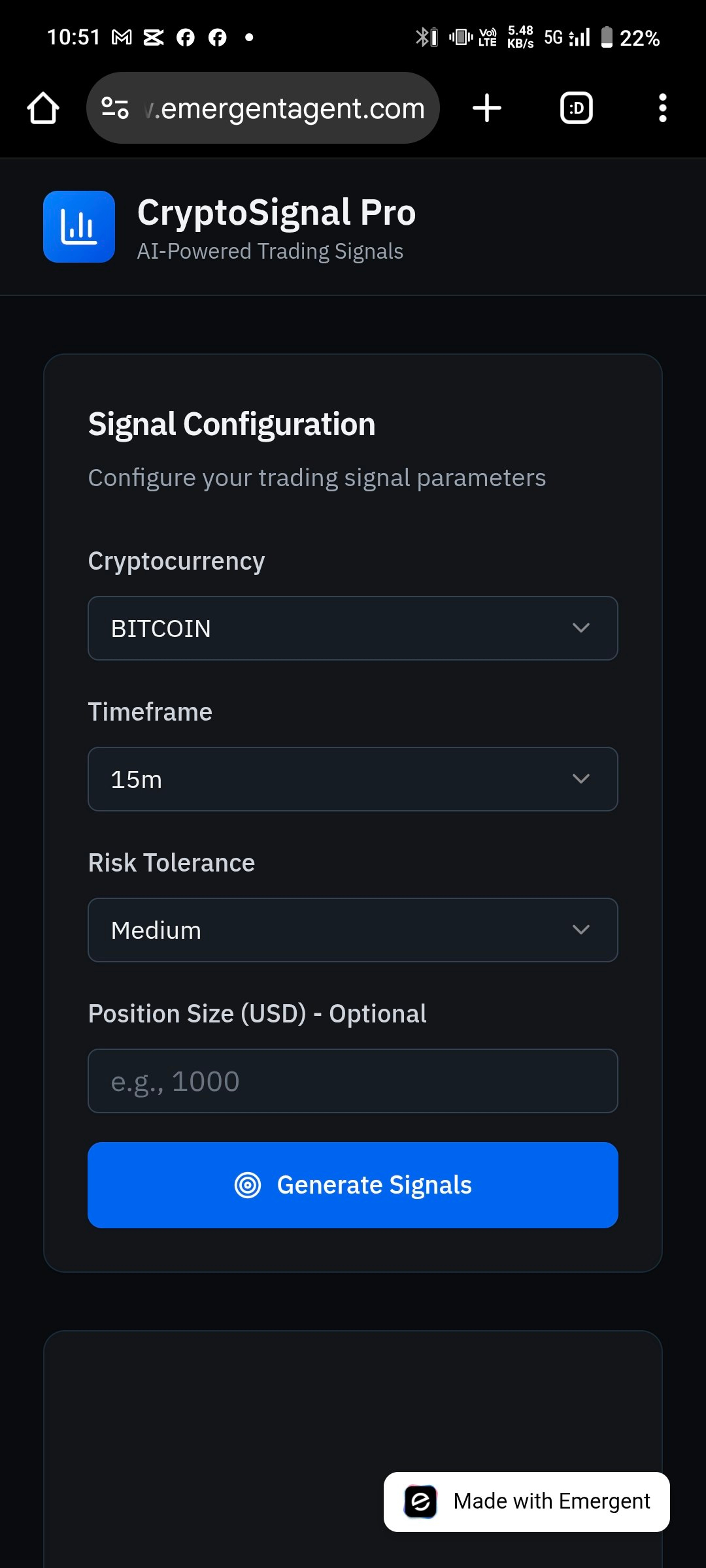Screen dimensions: 706x1568
Task: Tap the Position Size input field
Action: [x=353, y=1081]
